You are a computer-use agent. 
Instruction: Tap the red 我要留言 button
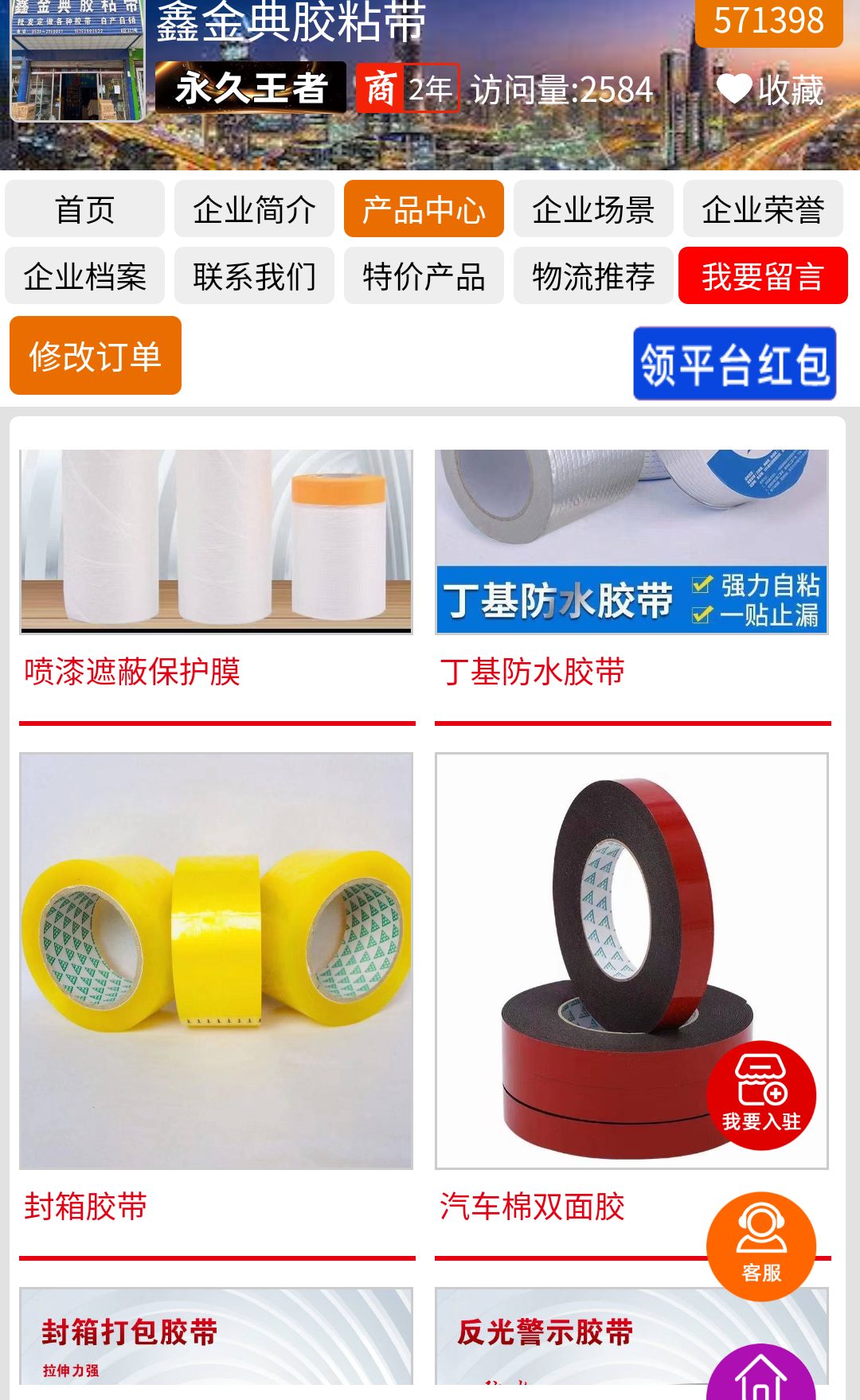tap(763, 276)
